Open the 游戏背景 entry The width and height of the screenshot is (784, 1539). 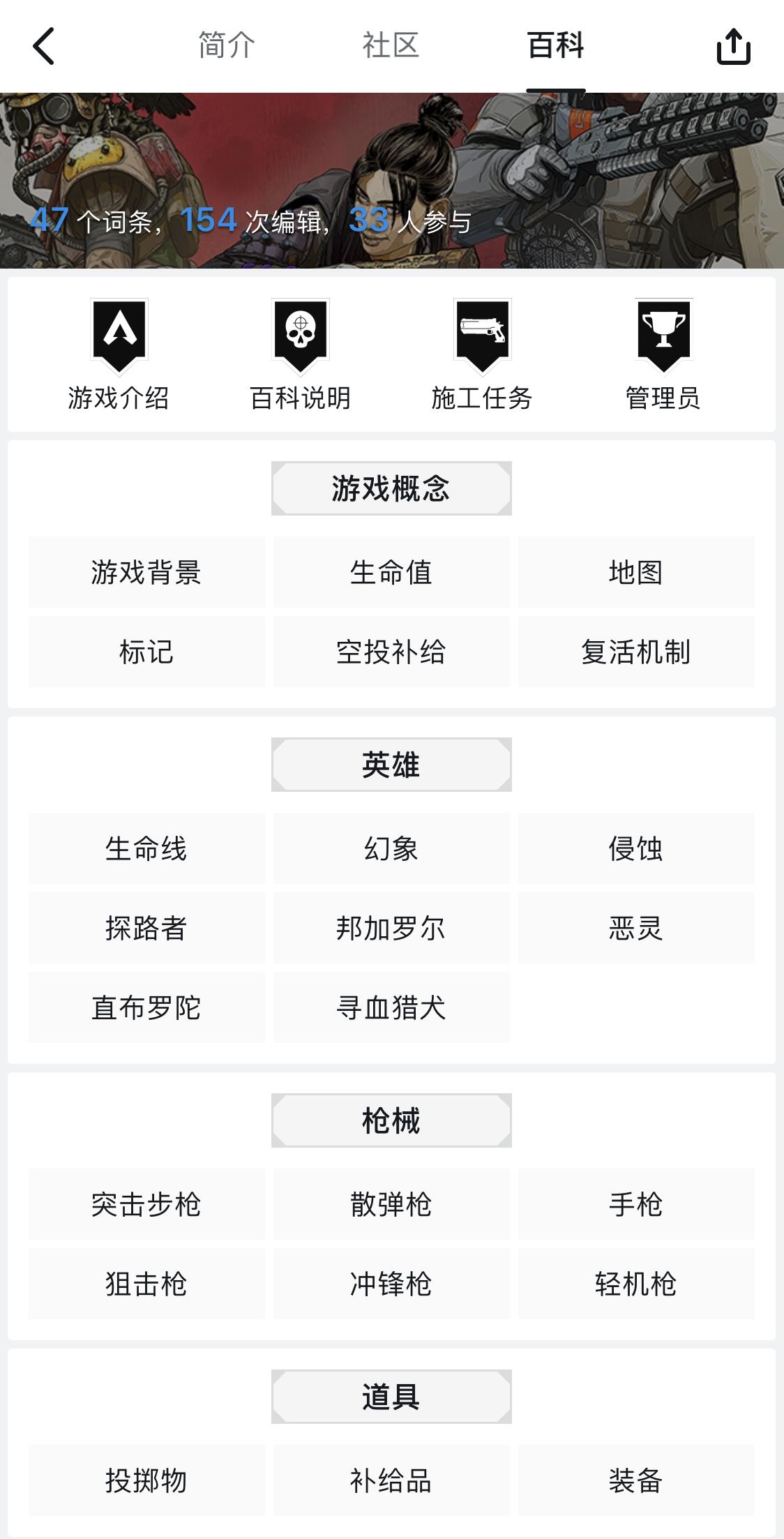coord(146,572)
